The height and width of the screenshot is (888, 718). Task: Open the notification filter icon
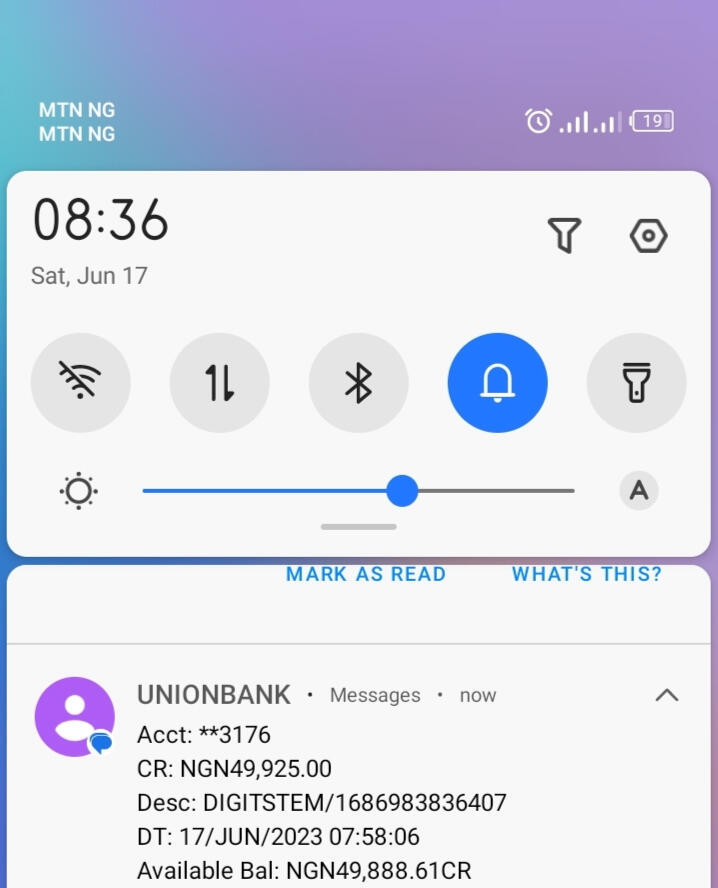564,236
